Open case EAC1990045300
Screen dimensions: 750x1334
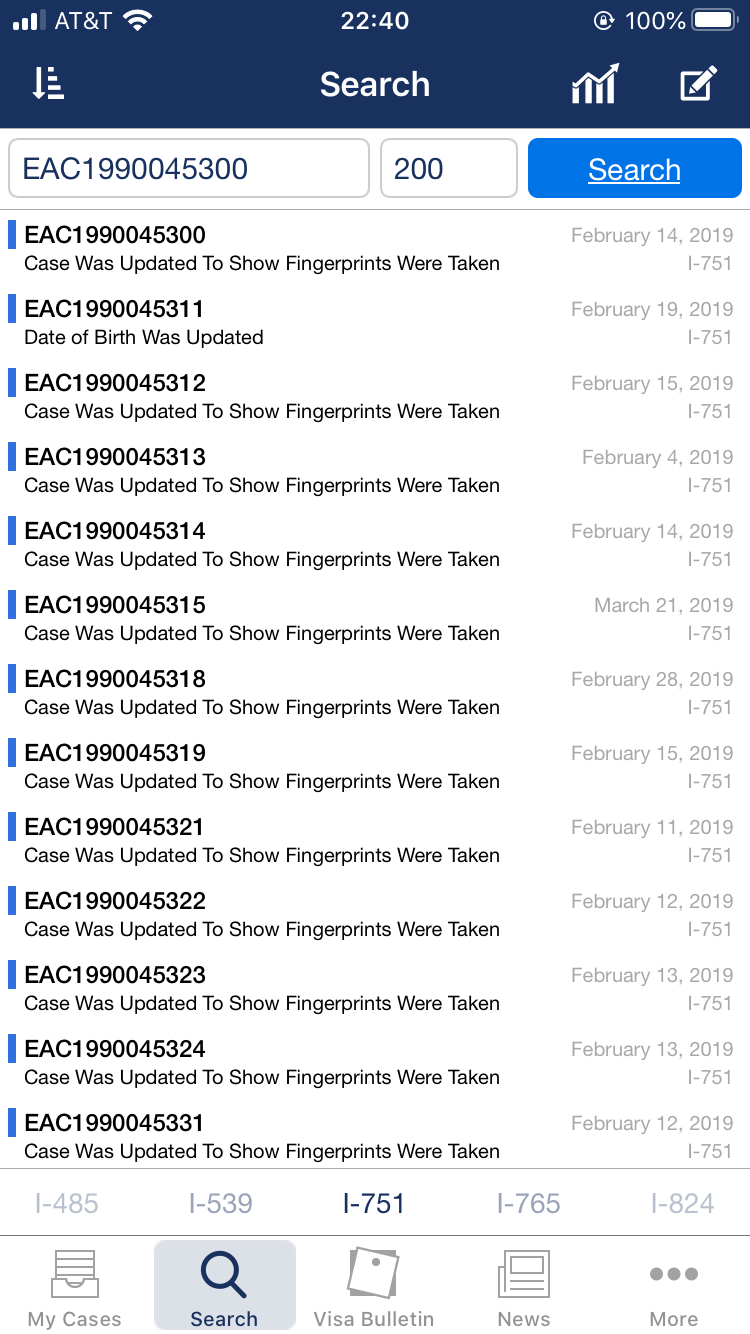375,249
